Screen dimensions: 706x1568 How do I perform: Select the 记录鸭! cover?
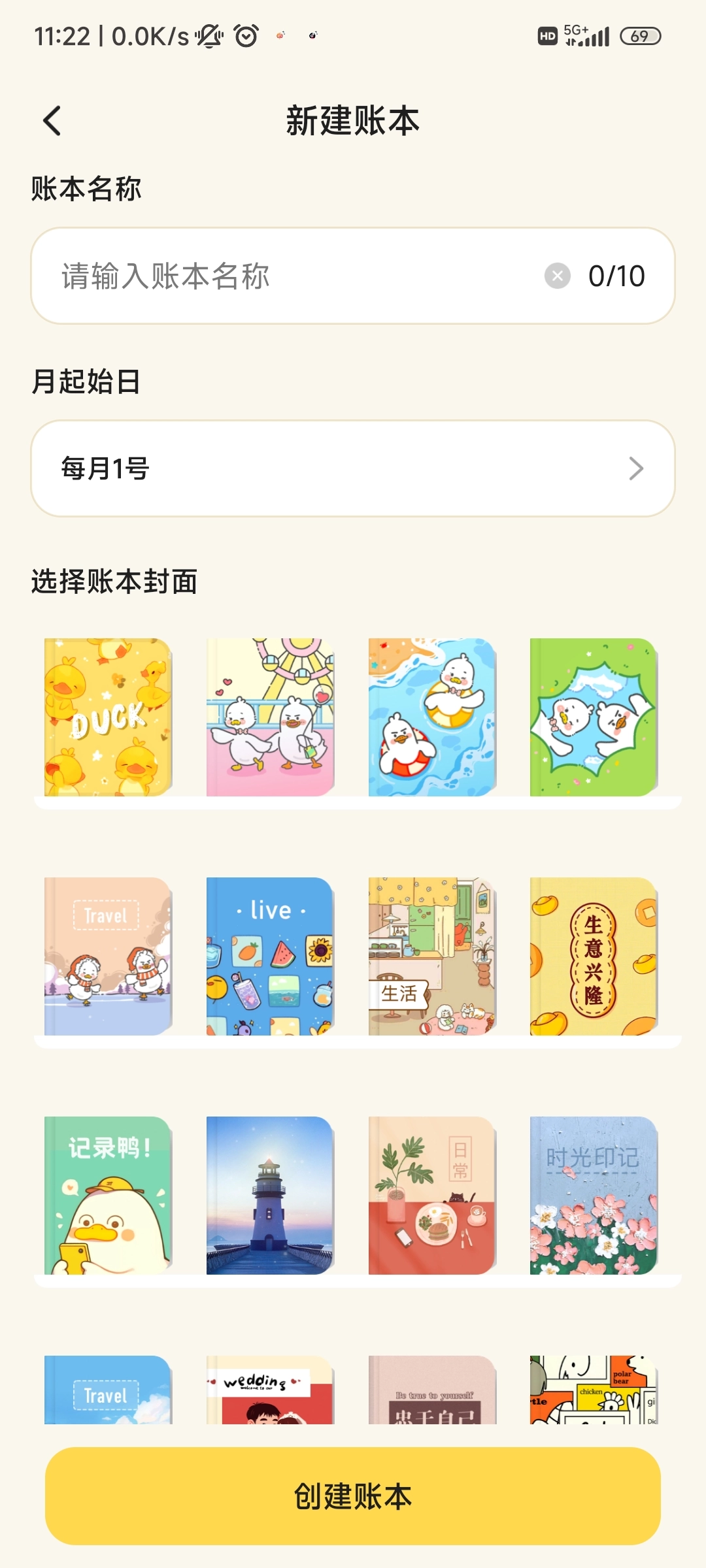point(108,1195)
